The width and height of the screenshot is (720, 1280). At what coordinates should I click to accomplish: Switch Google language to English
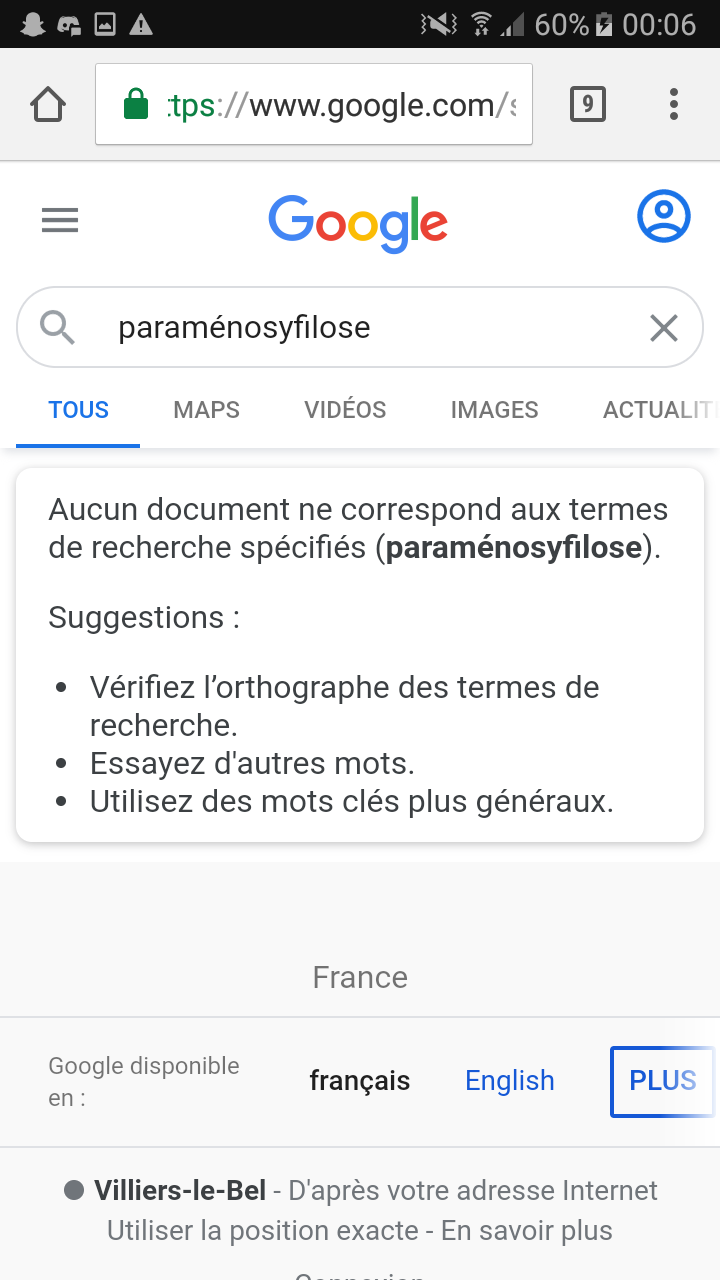[510, 1081]
